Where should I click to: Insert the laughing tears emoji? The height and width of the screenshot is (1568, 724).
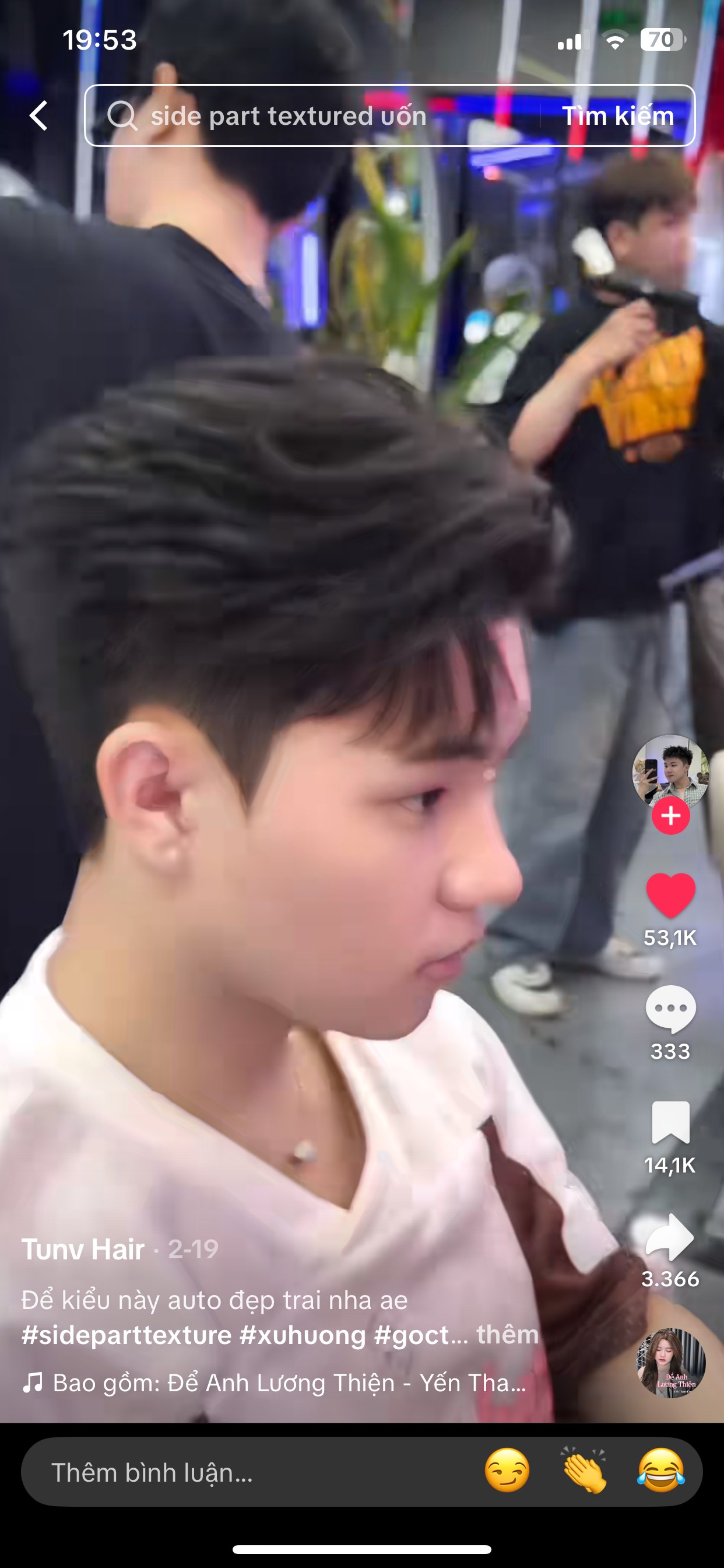point(660,1471)
